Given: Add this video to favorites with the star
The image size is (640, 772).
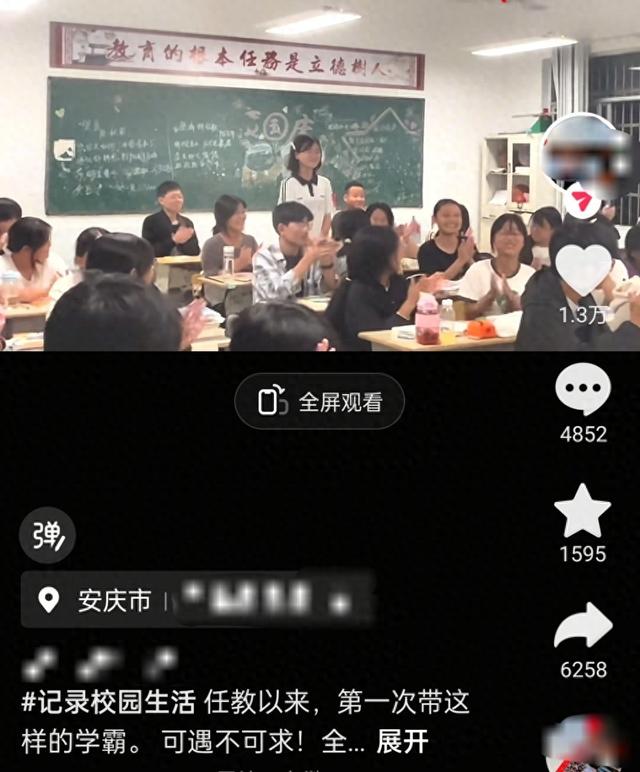Looking at the screenshot, I should (x=582, y=511).
